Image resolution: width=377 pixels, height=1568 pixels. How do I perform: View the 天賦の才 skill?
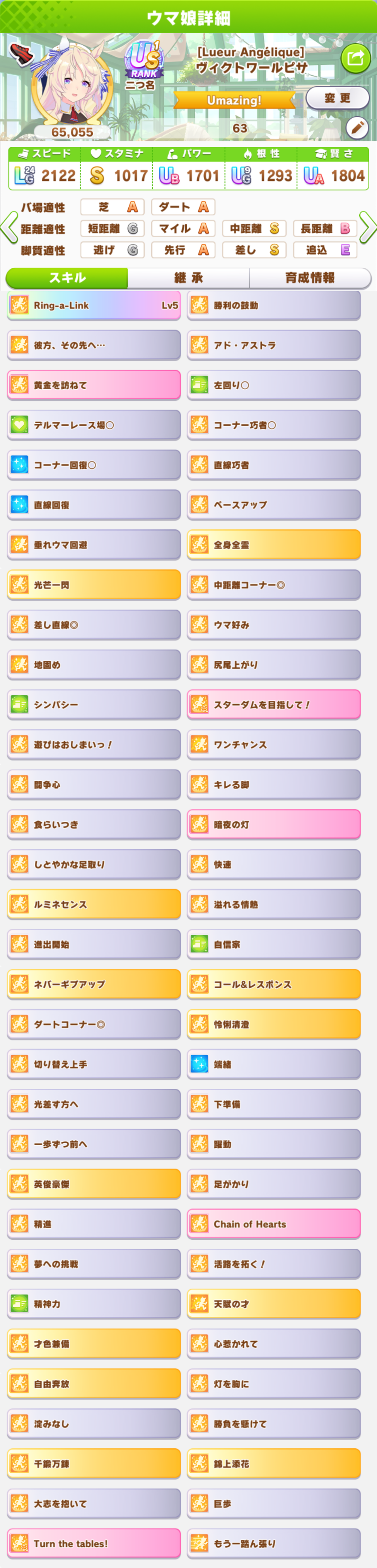pos(273,1304)
